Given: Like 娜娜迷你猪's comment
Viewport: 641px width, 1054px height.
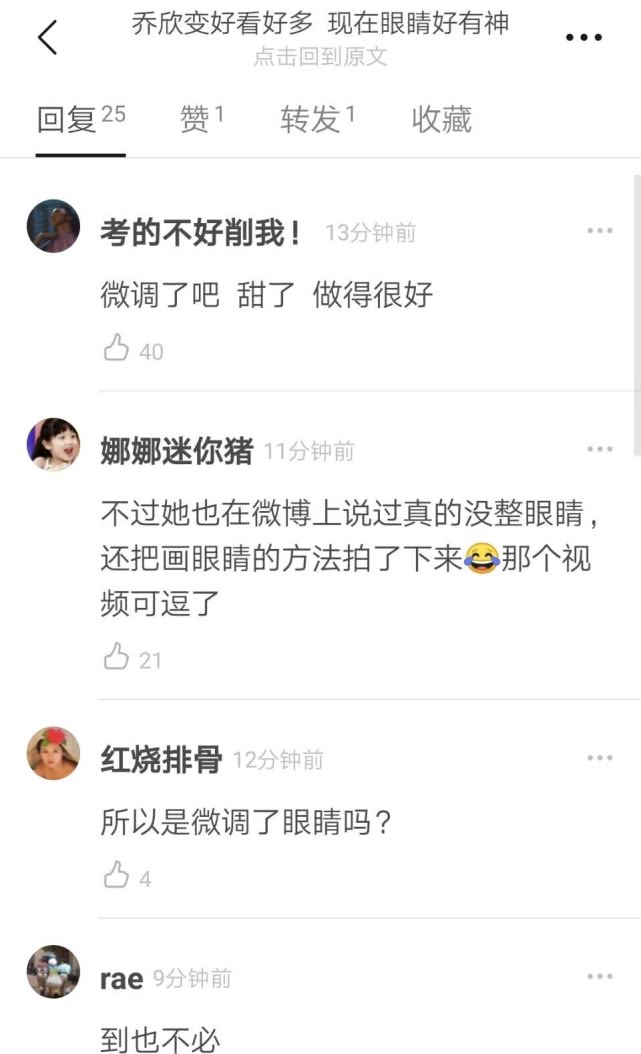Looking at the screenshot, I should pos(118,658).
